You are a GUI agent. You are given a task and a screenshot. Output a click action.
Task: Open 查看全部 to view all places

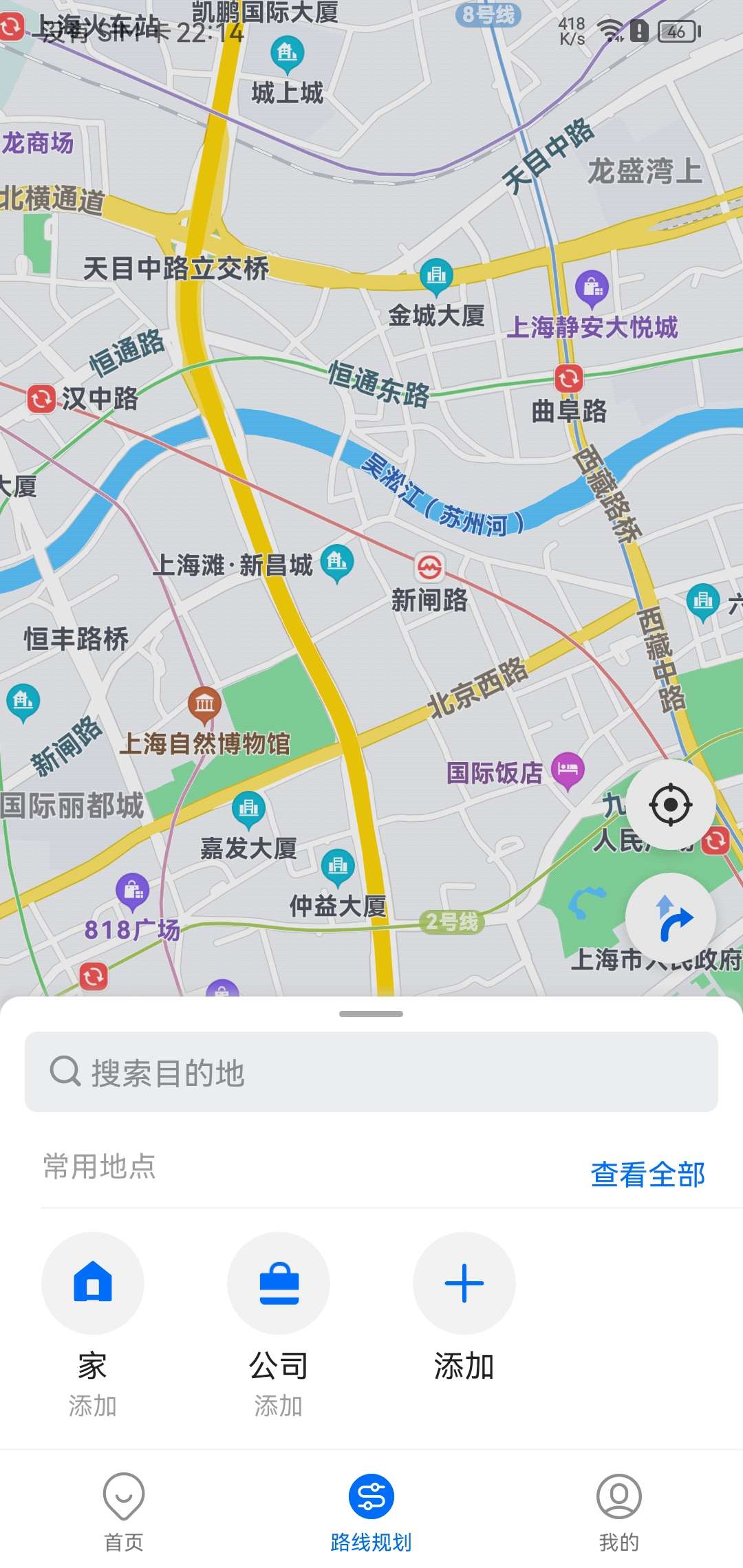coord(647,1174)
